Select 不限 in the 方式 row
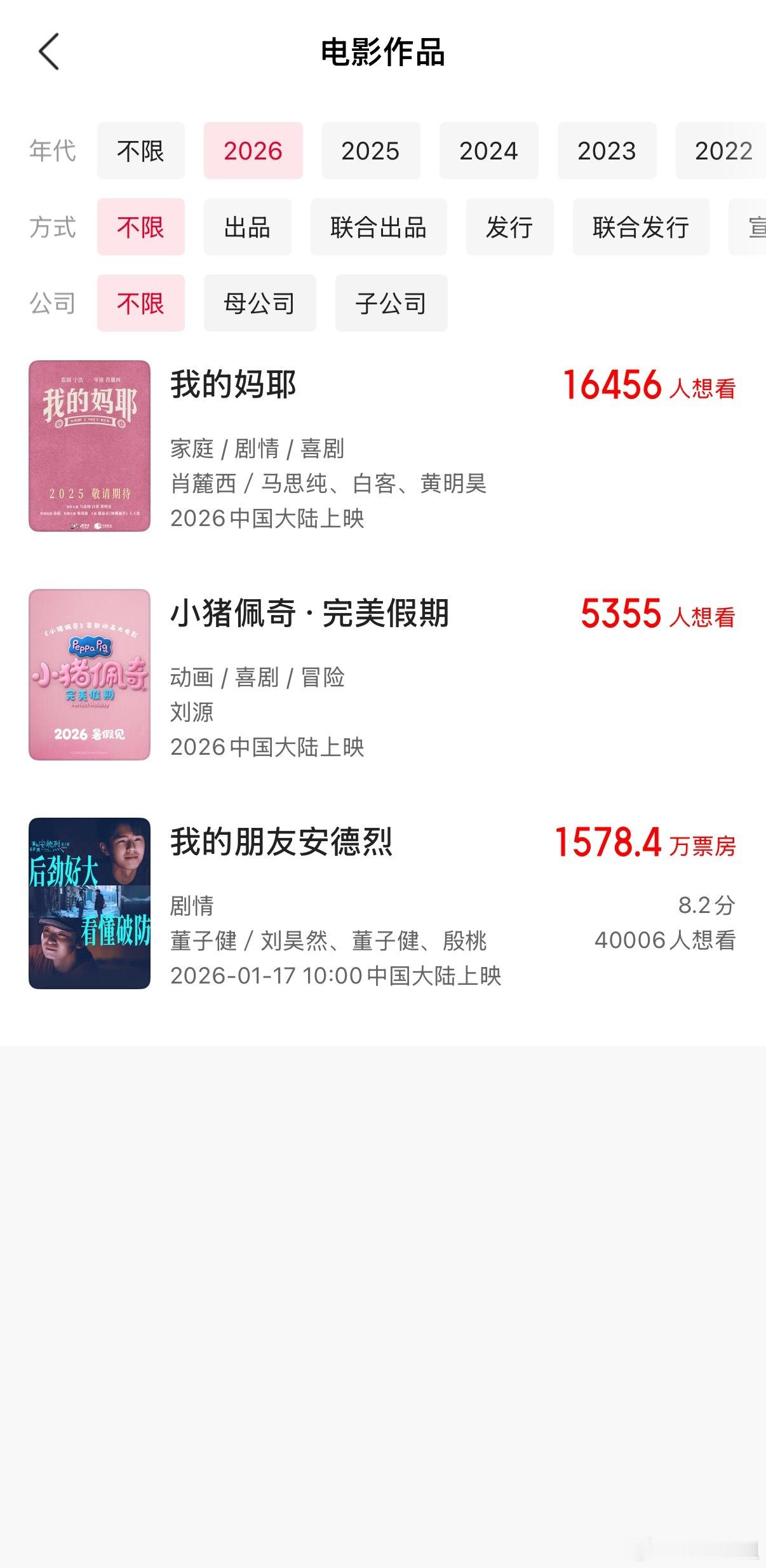Image resolution: width=766 pixels, height=1568 pixels. click(x=140, y=227)
